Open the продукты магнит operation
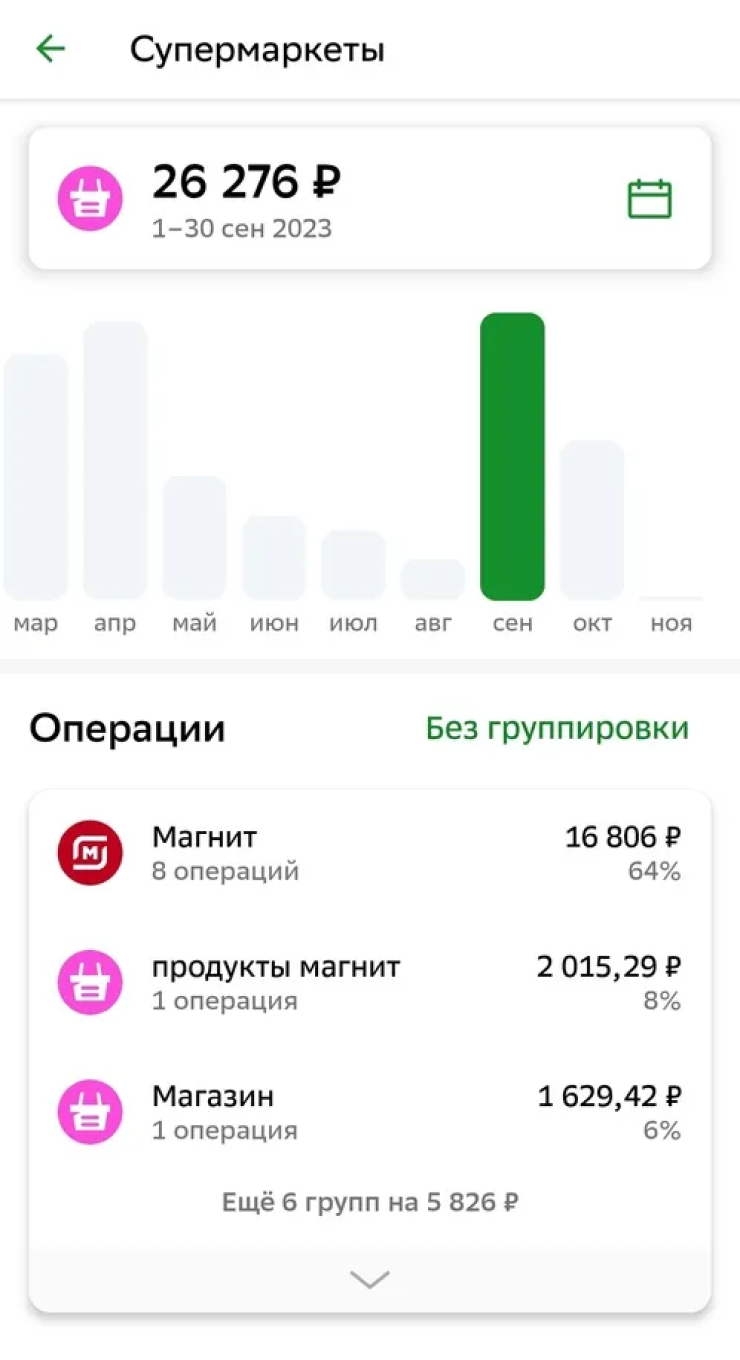This screenshot has height=1360, width=740. click(x=370, y=983)
